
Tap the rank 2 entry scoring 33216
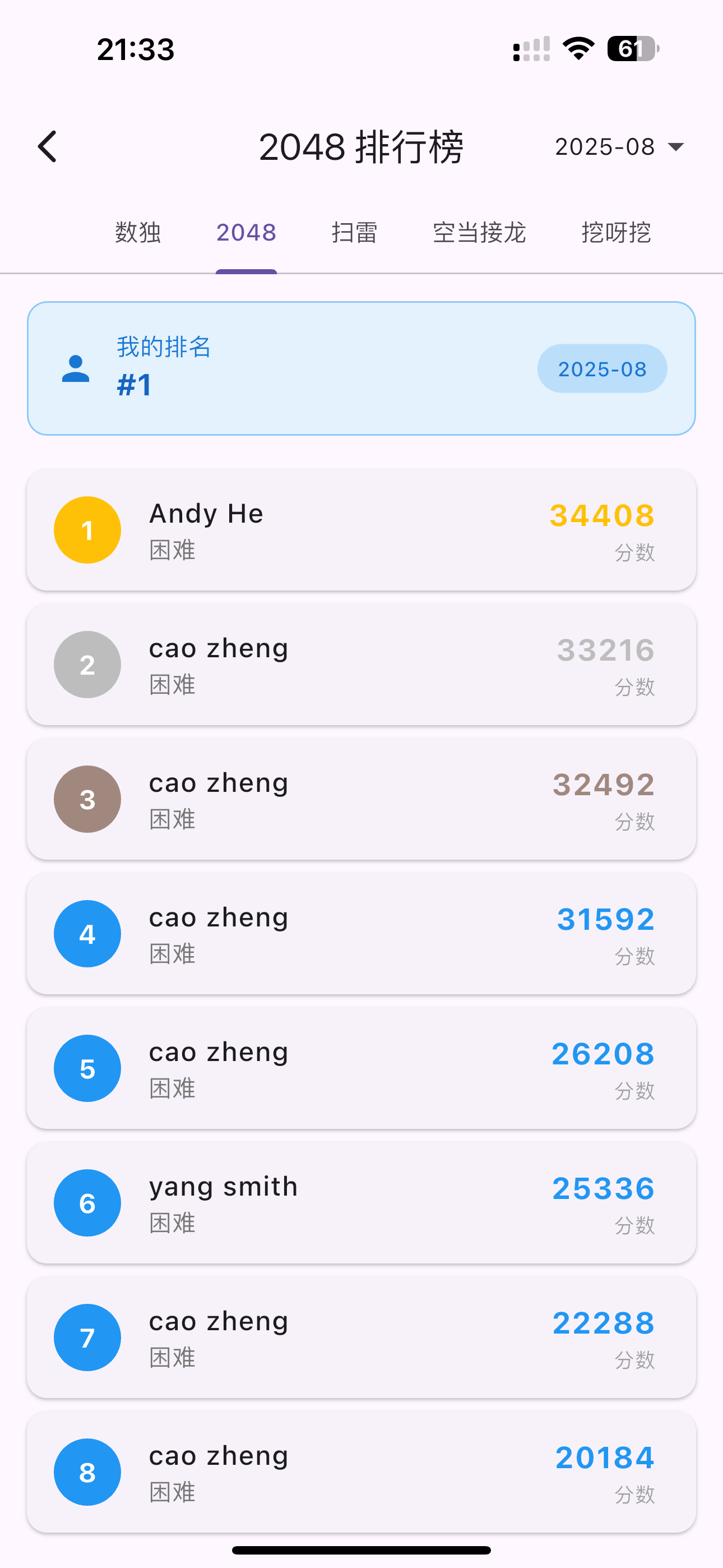click(361, 664)
